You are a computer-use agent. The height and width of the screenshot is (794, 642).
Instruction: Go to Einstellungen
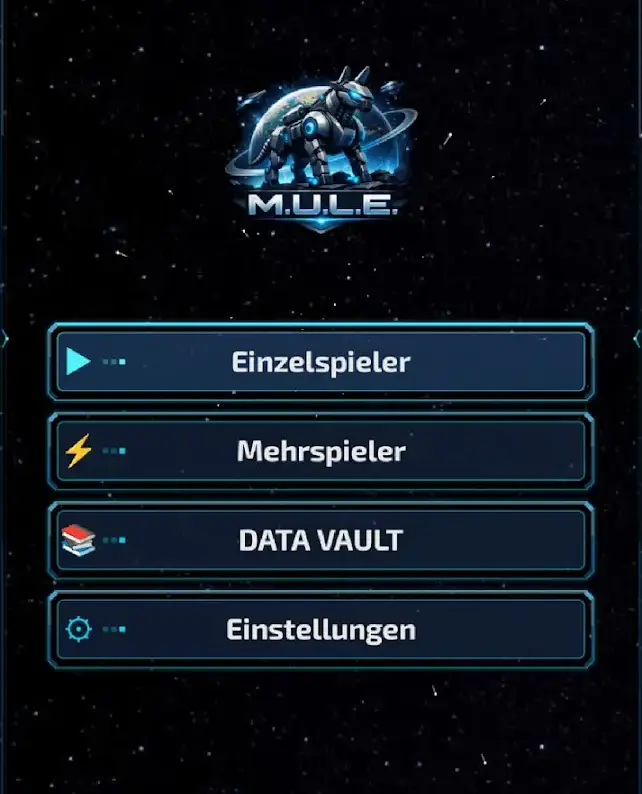[x=320, y=630]
